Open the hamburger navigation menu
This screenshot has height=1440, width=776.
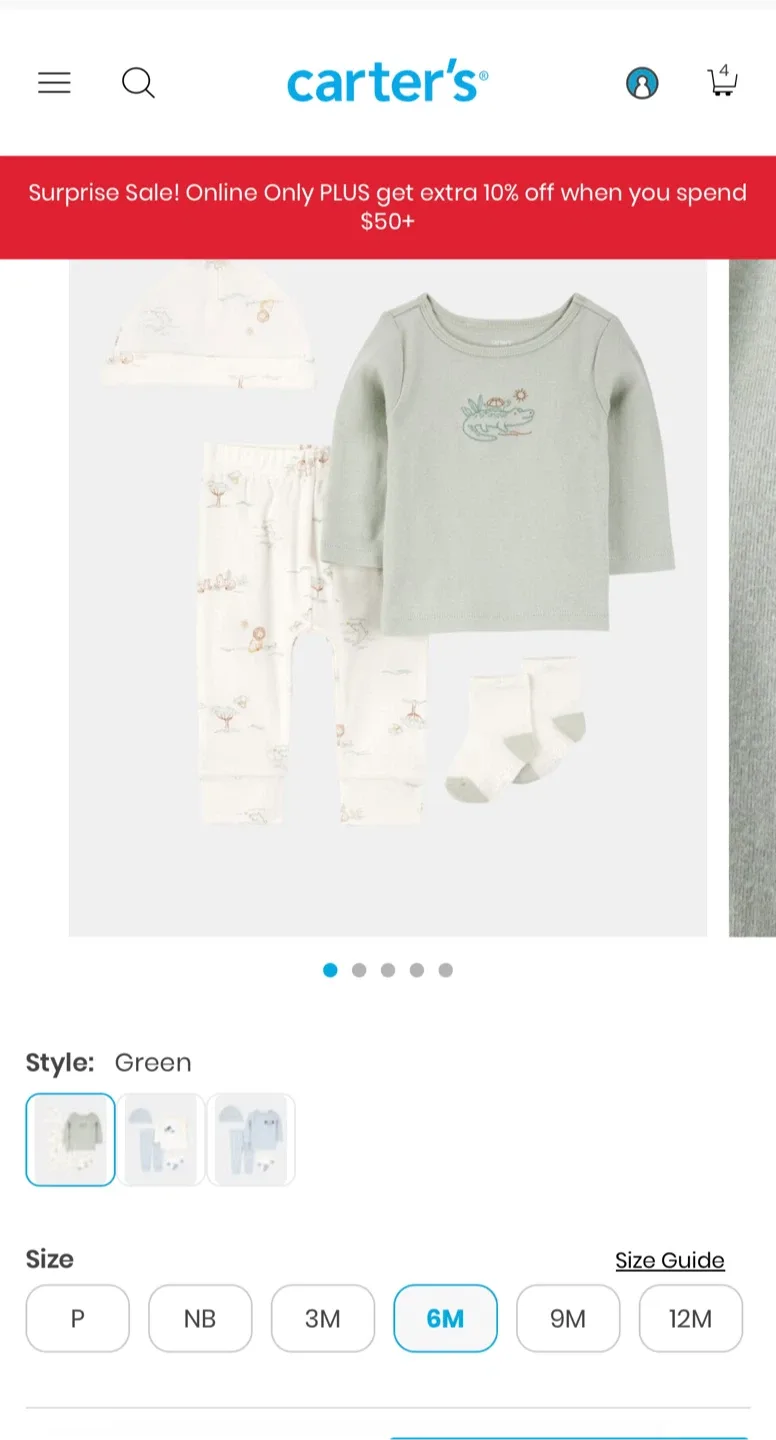(x=54, y=83)
